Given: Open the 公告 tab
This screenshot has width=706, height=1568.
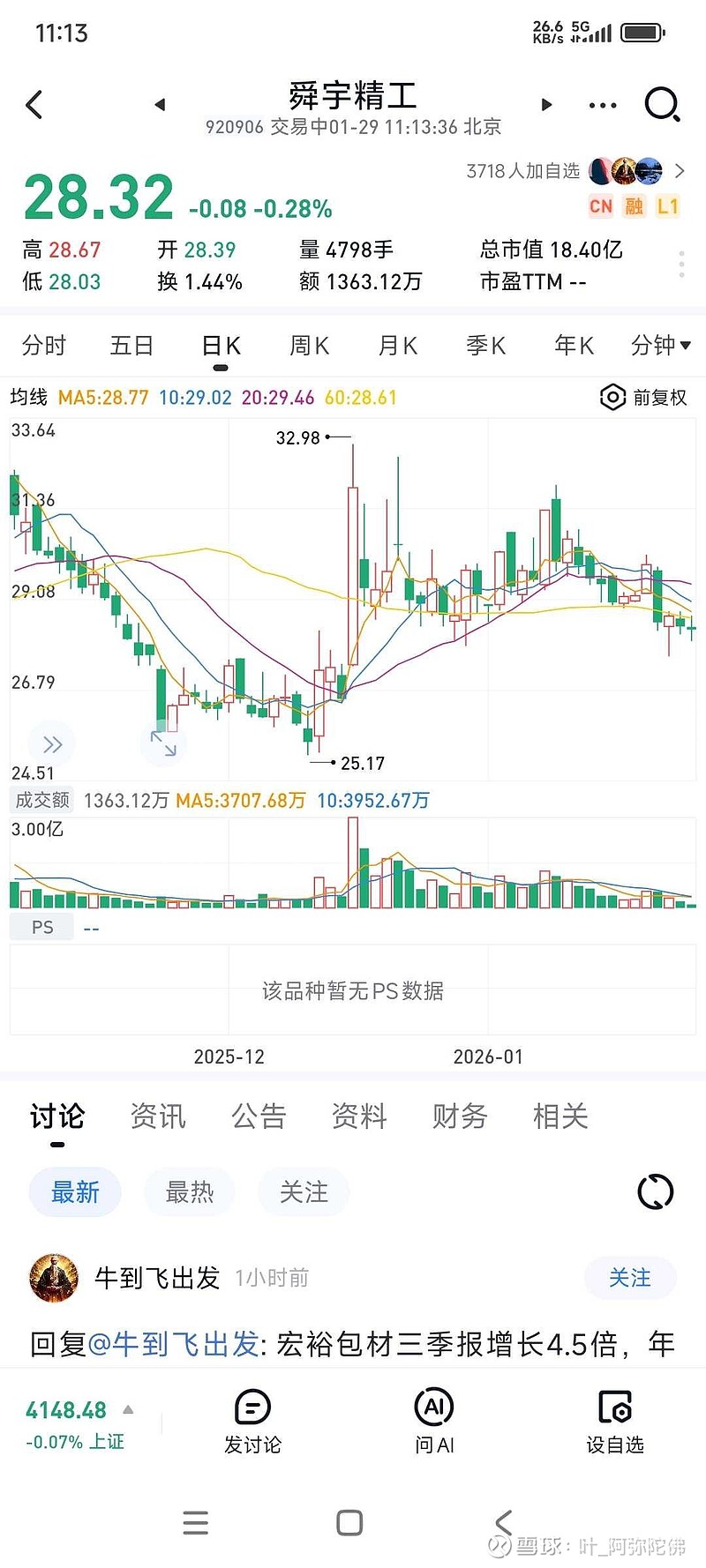Looking at the screenshot, I should pyautogui.click(x=259, y=1116).
